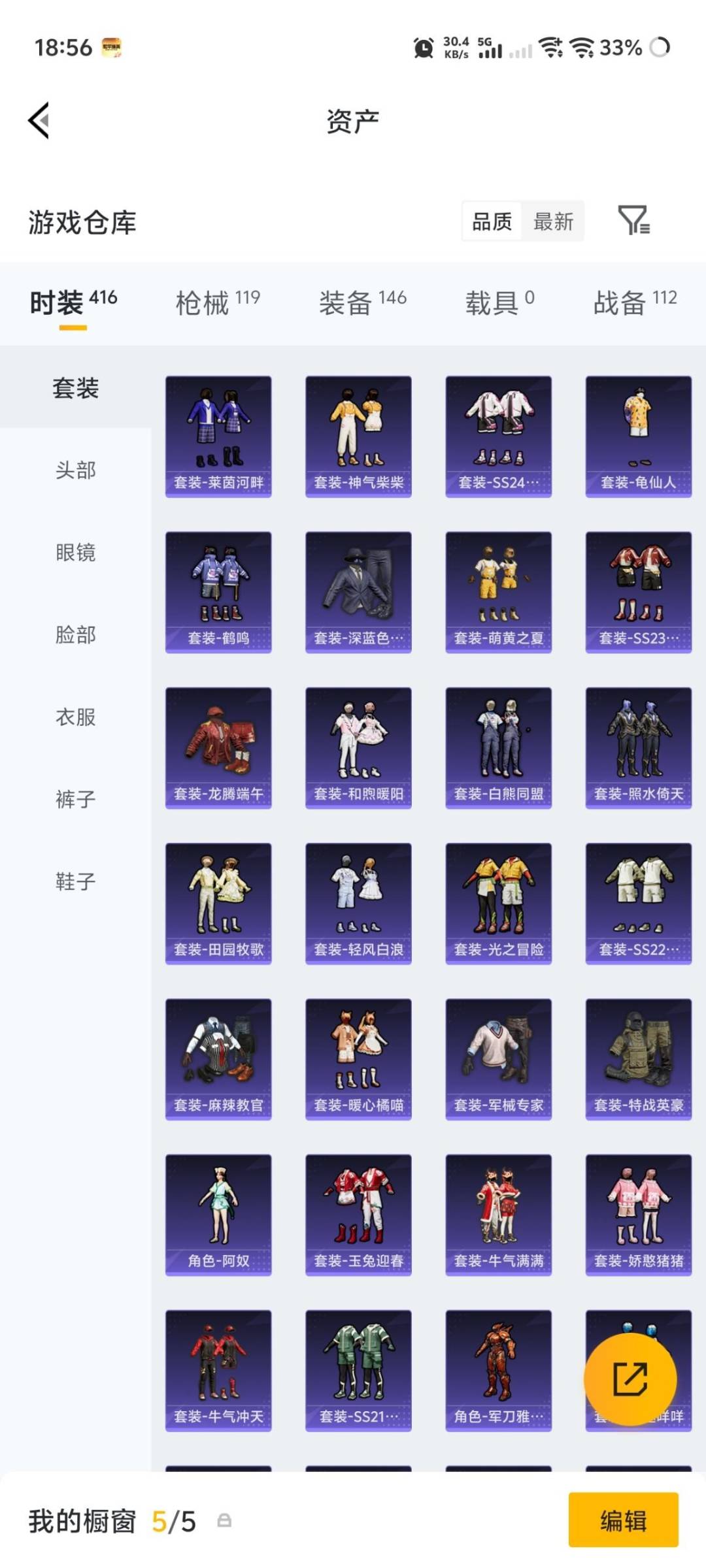
Task: Select 头部 category in the sidebar
Action: click(75, 470)
